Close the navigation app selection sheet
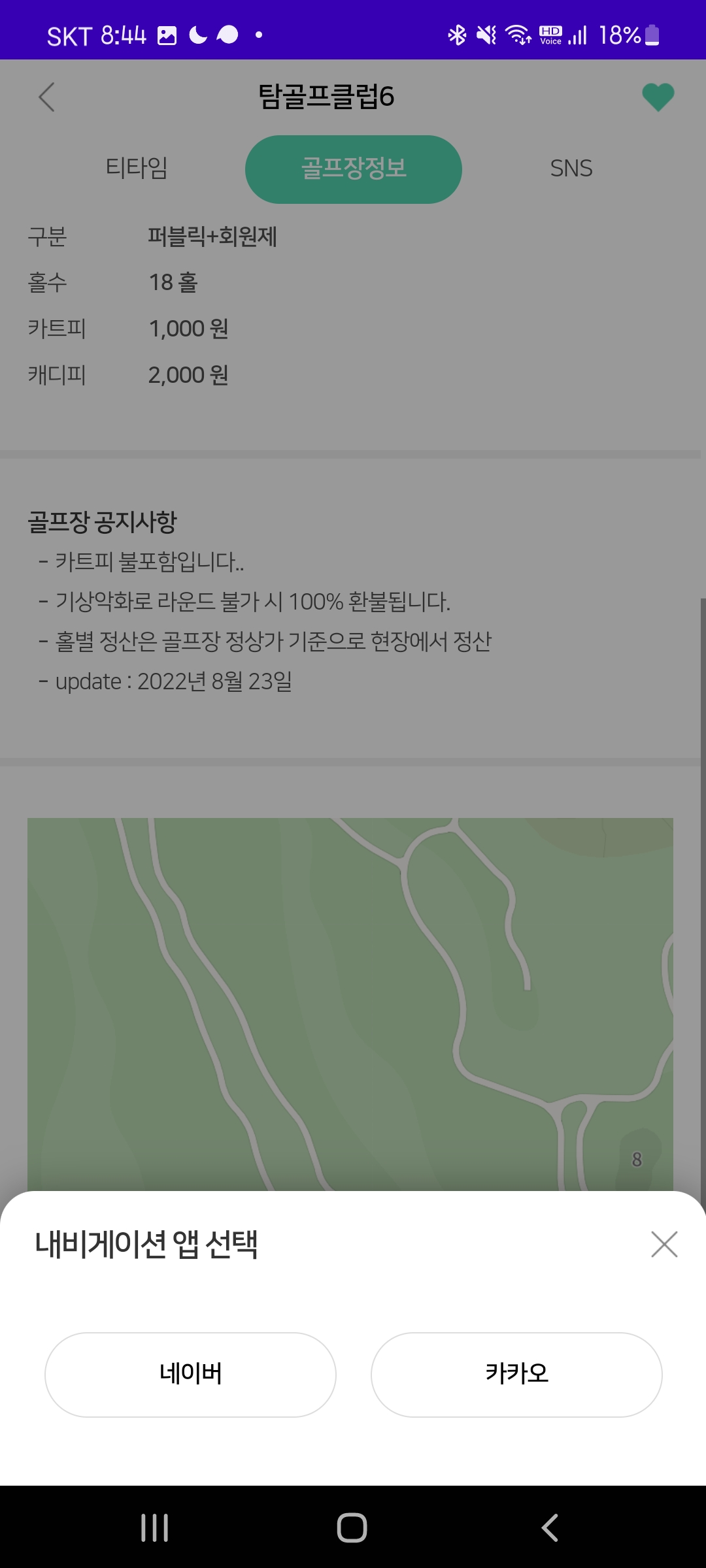This screenshot has width=706, height=1568. [664, 1244]
